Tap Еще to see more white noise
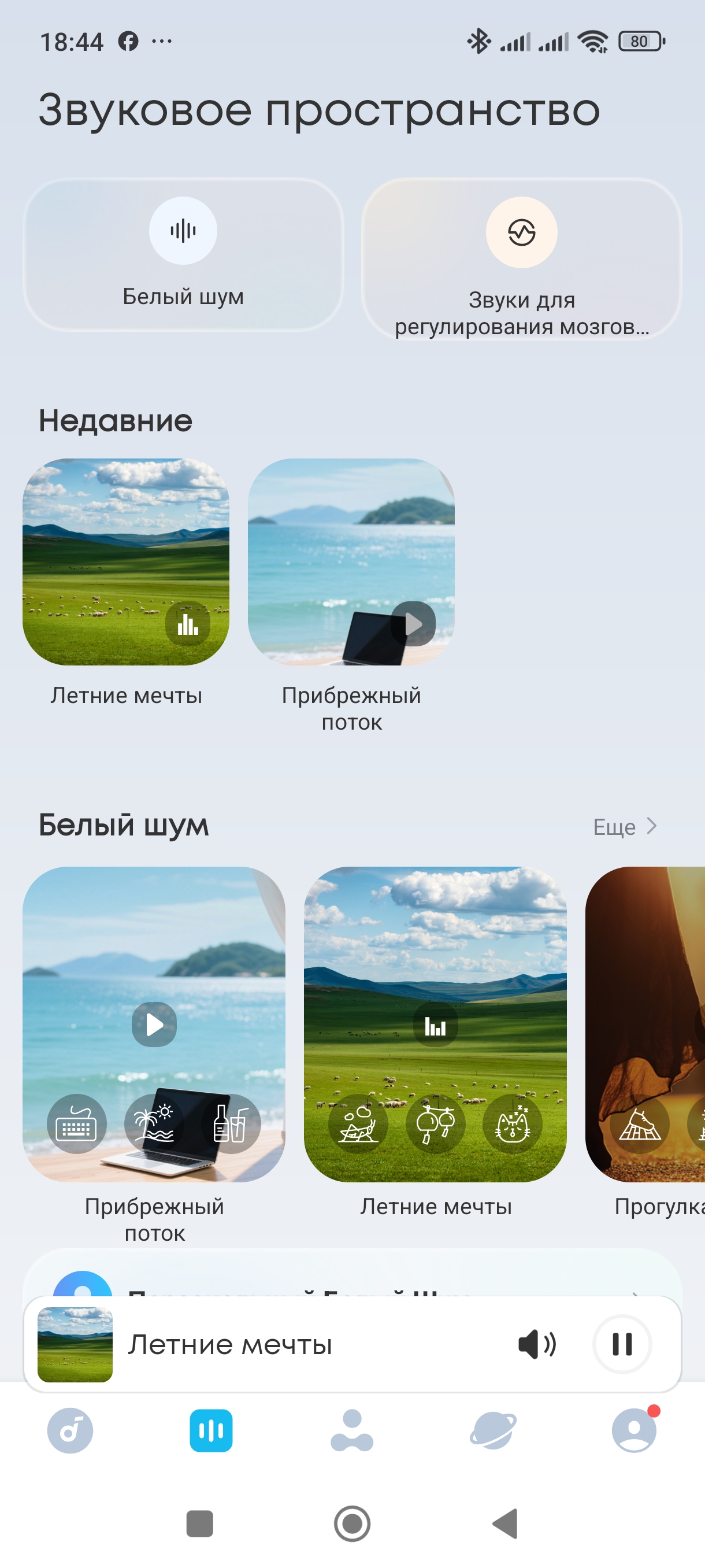Screen dimensions: 705x1568 coord(625,827)
